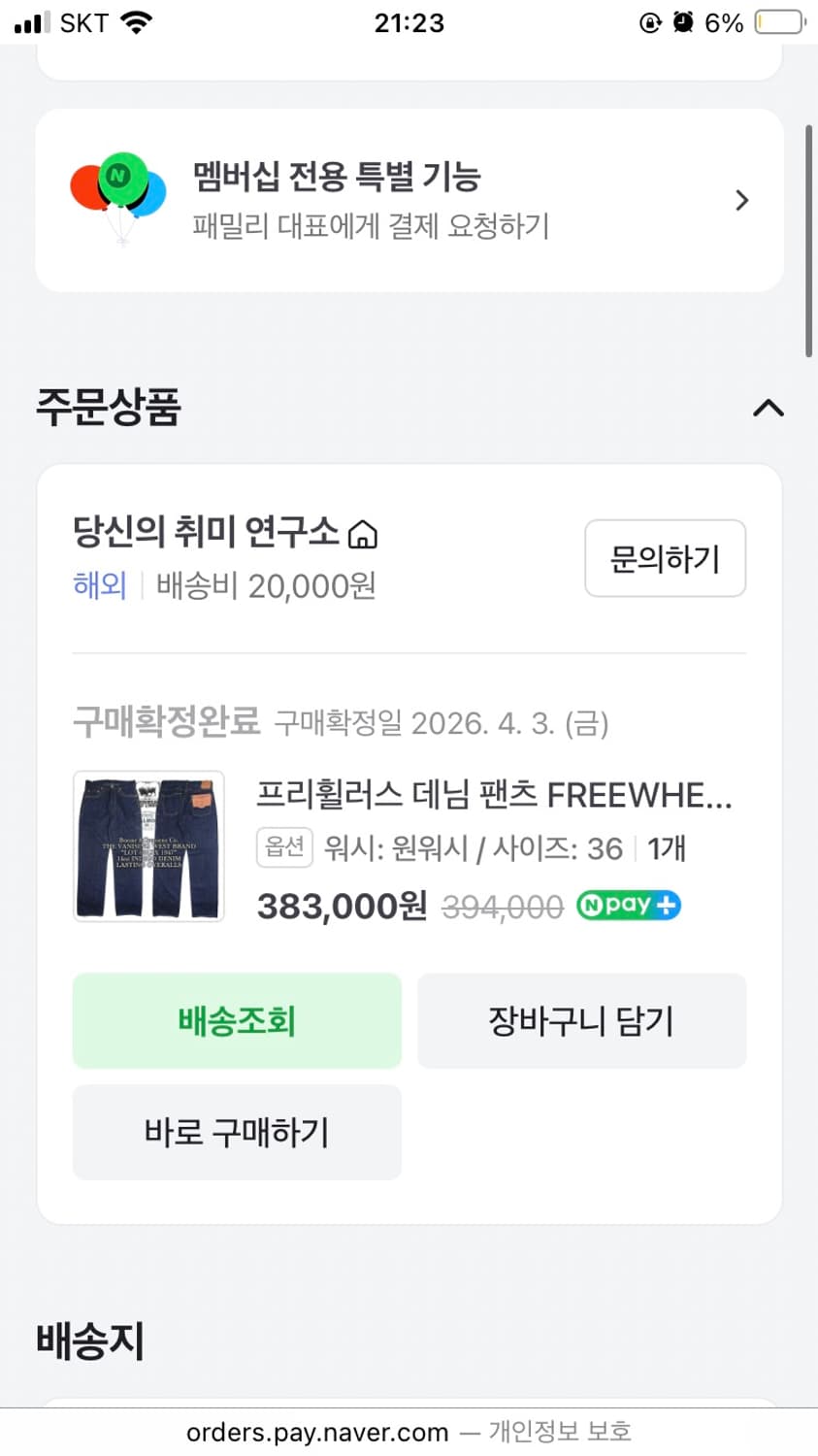
Task: Tap the store home icon beside 당신의 취미 연구소
Action: coord(363,533)
